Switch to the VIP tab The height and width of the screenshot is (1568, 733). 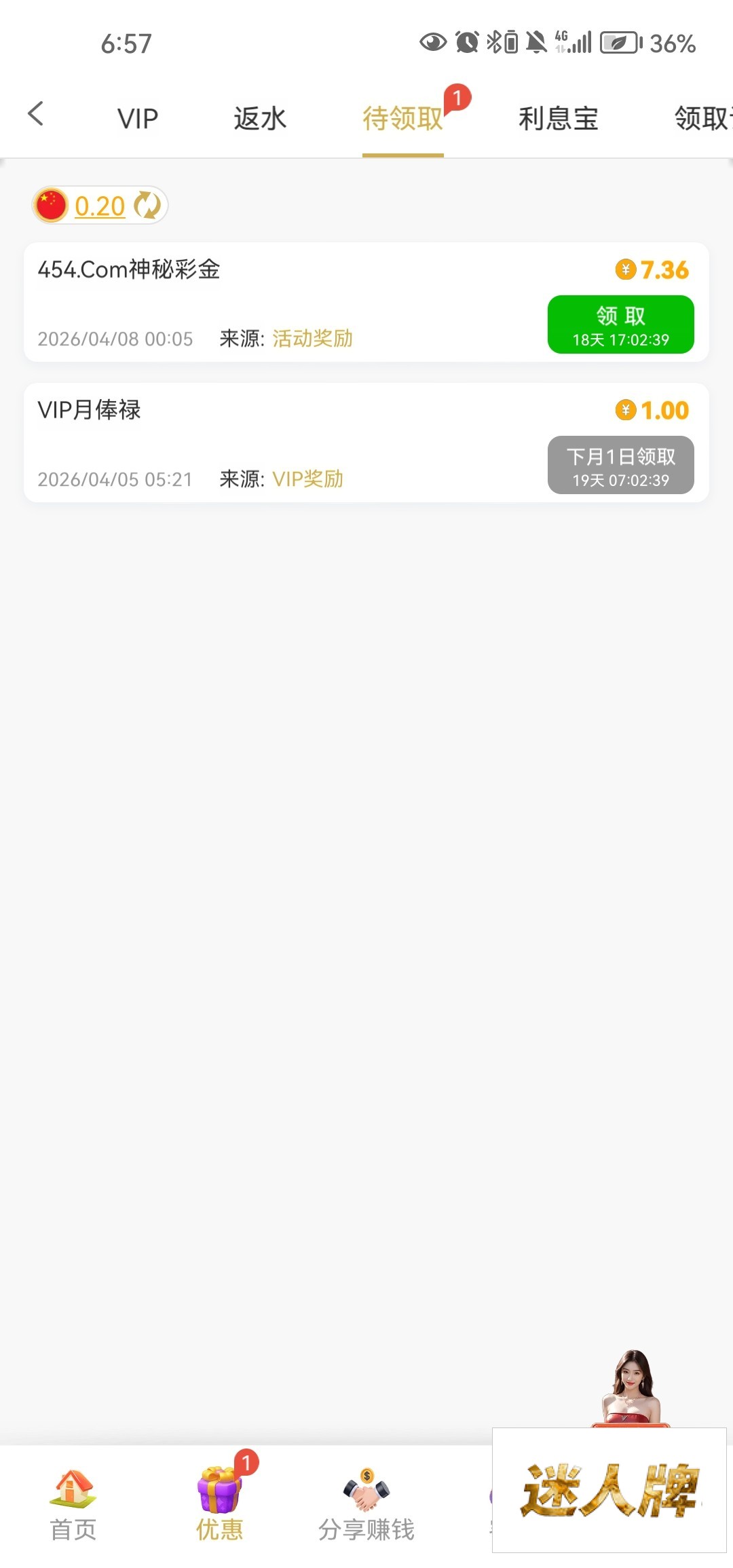(x=138, y=119)
